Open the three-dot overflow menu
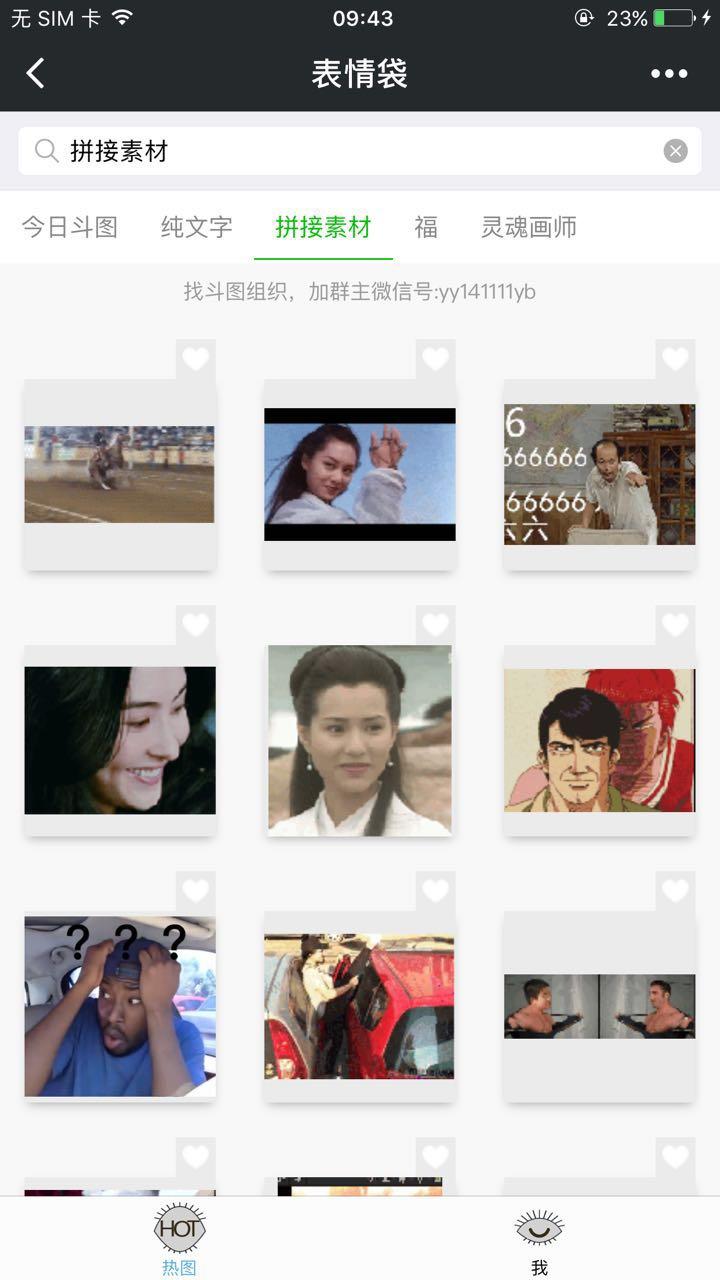Image resolution: width=720 pixels, height=1280 pixels. 669,73
